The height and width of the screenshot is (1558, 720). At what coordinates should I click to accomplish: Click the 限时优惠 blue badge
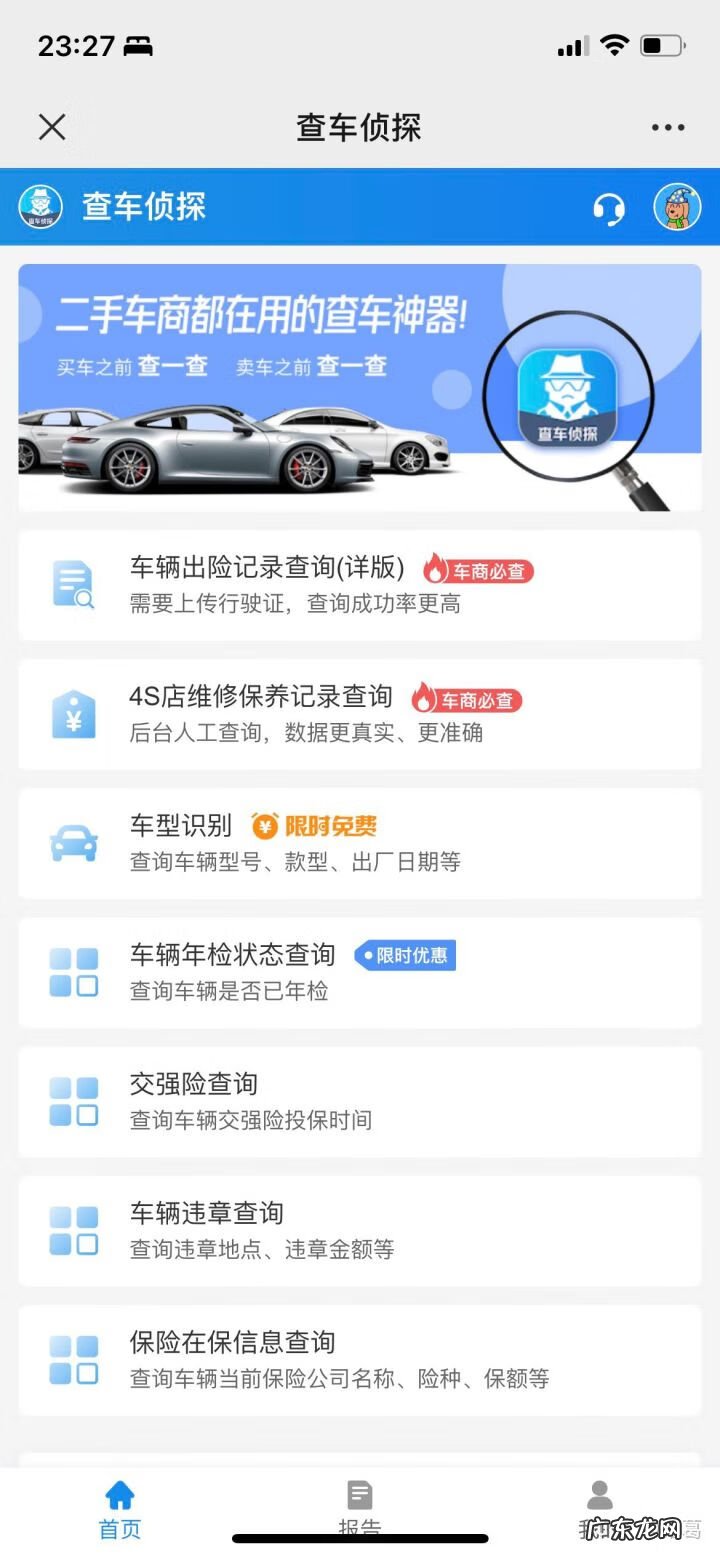coord(406,956)
